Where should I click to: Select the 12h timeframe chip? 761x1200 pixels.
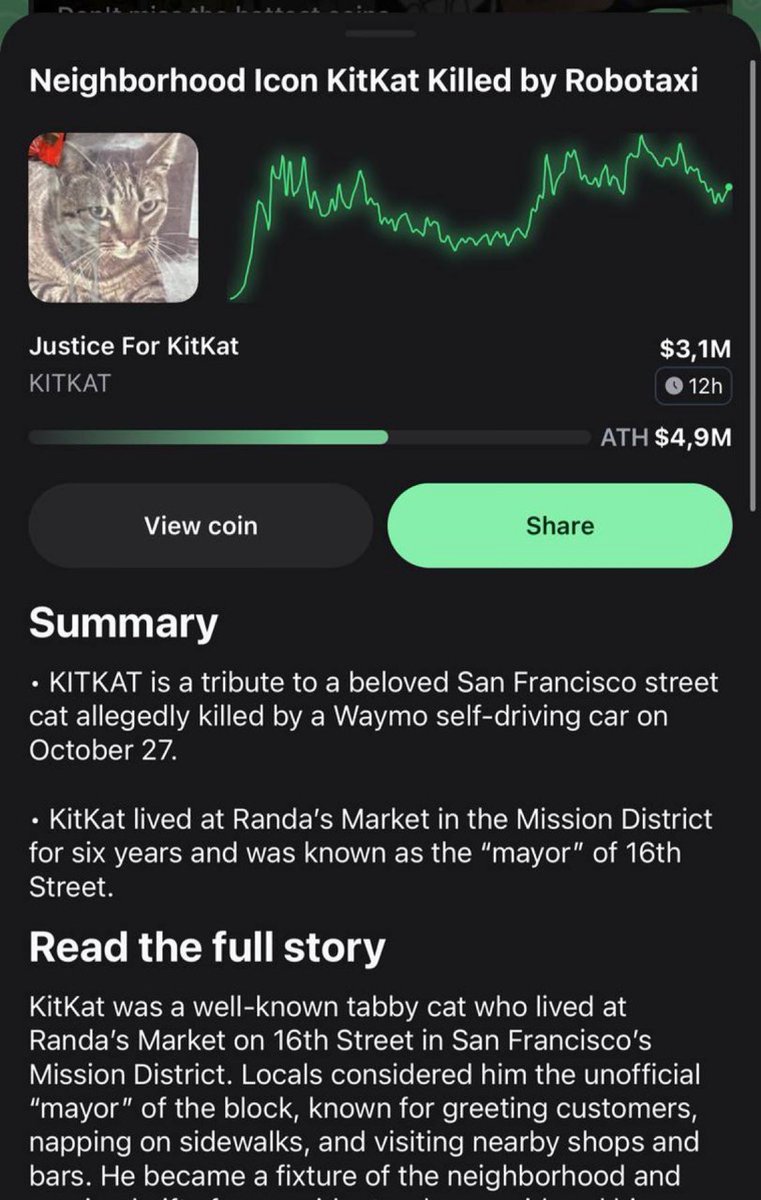(x=693, y=387)
